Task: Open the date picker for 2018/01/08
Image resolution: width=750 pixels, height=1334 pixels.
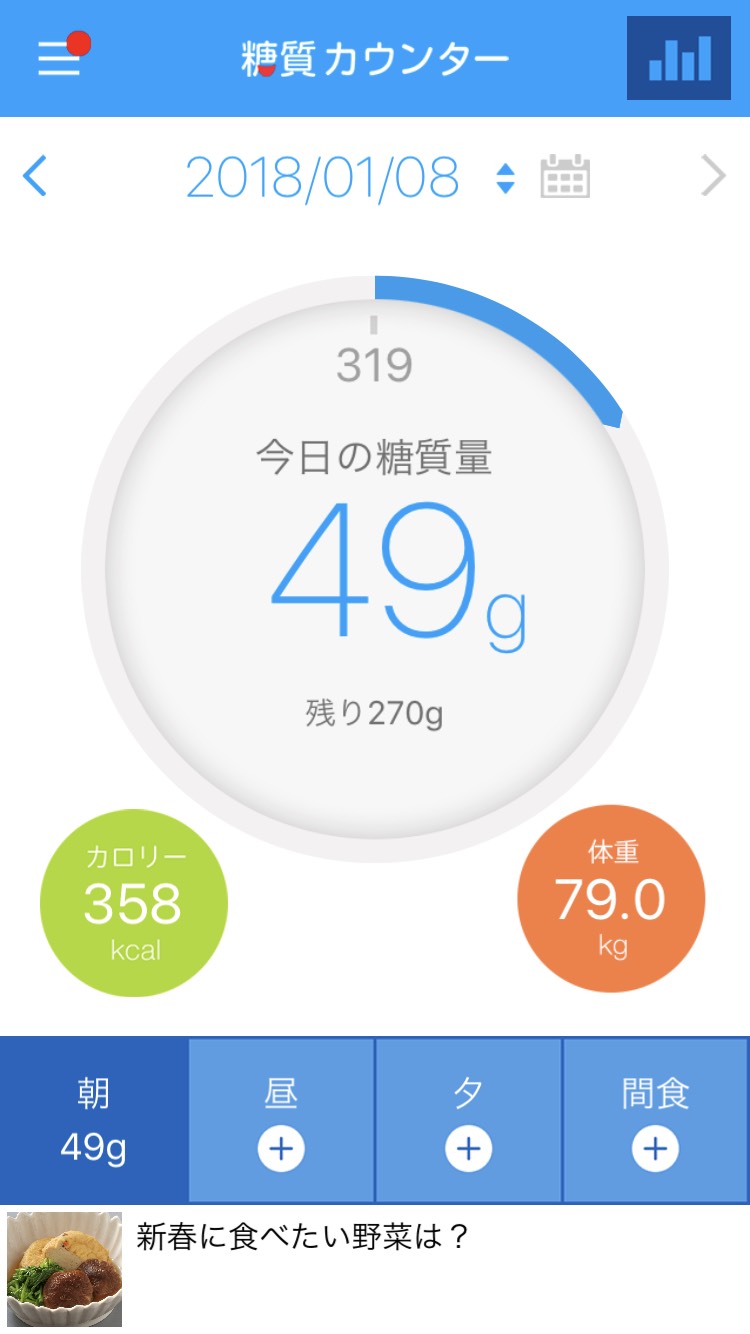Action: [x=351, y=178]
